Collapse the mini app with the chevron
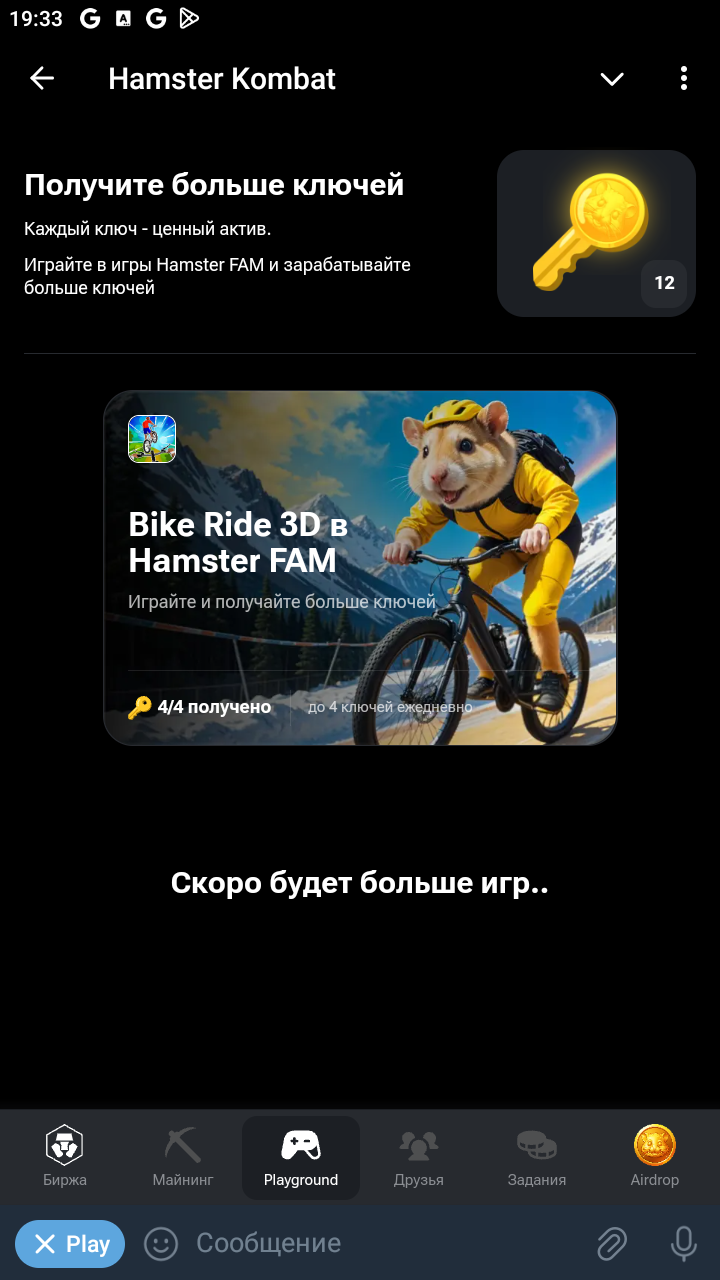This screenshot has height=1280, width=720. [x=612, y=79]
